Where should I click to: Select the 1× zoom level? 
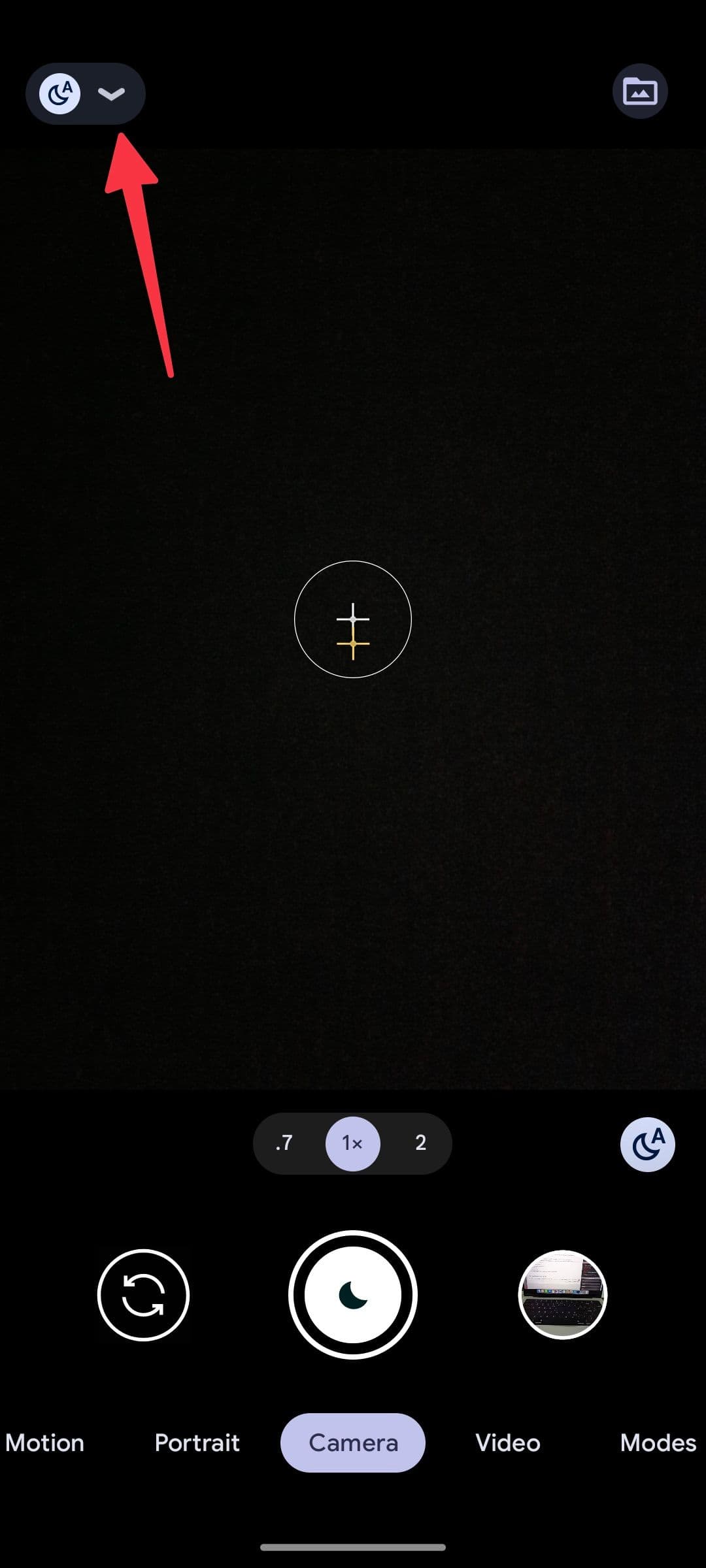[352, 1143]
